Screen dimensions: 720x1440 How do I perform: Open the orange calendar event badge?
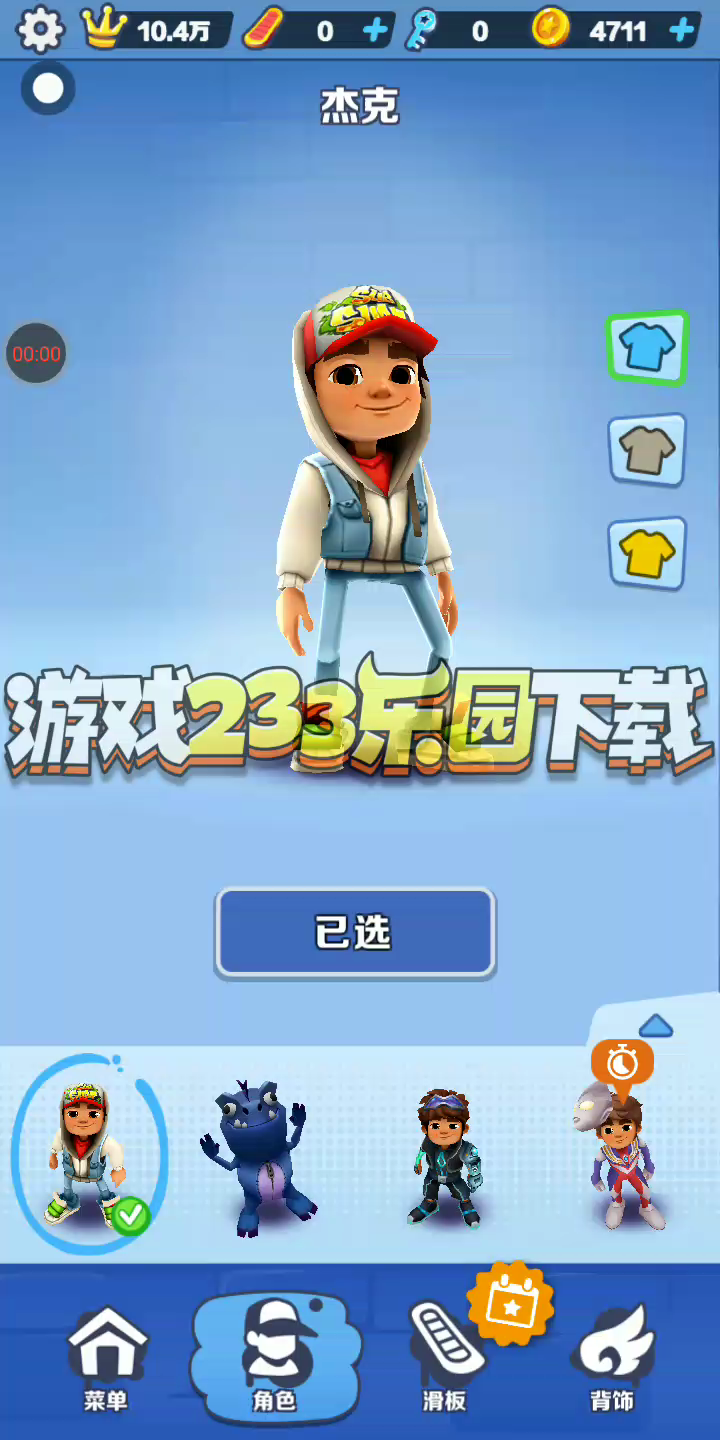coord(511,1304)
